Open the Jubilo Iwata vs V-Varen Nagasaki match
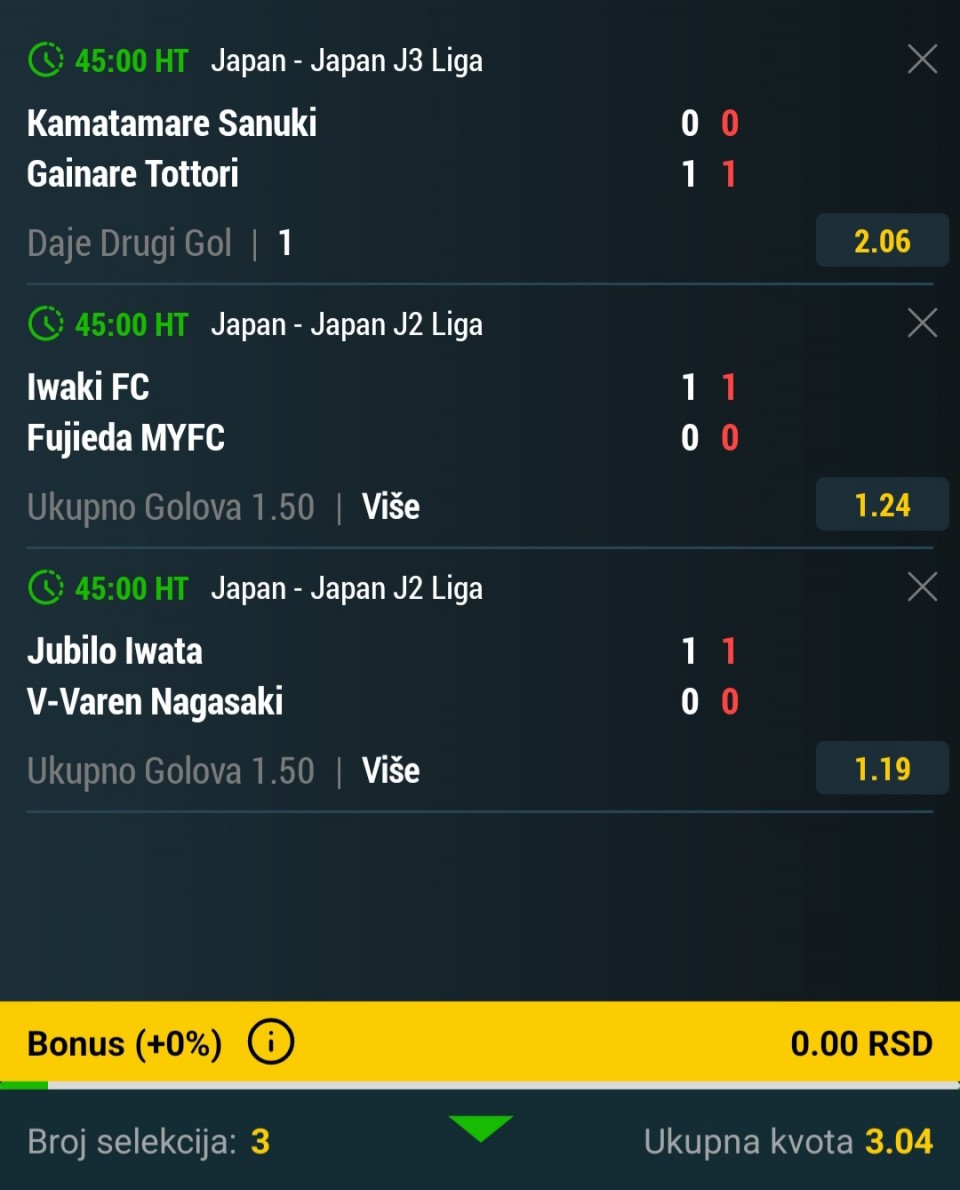This screenshot has height=1190, width=960. coord(155,676)
